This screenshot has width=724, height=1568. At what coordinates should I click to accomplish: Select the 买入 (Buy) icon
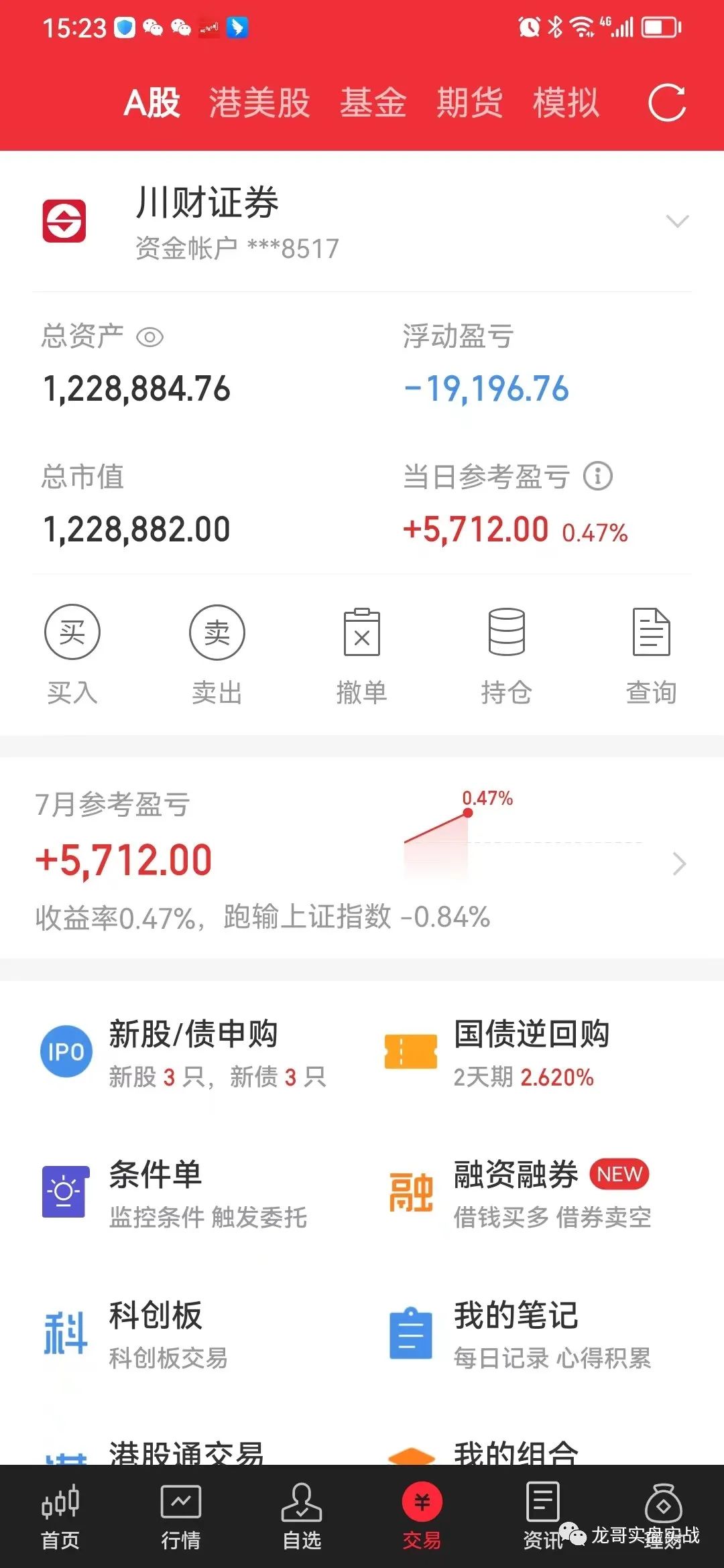[72, 632]
